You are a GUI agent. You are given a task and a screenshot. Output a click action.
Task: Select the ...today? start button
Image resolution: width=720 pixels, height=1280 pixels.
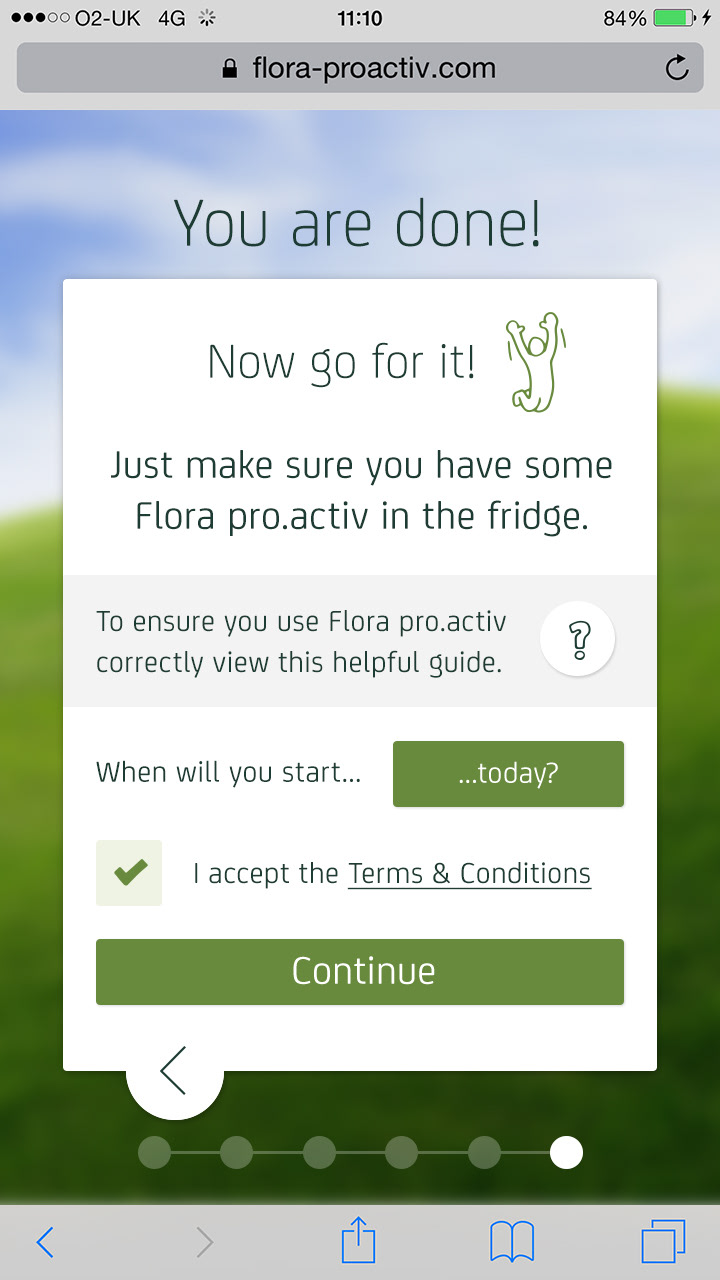coord(508,774)
